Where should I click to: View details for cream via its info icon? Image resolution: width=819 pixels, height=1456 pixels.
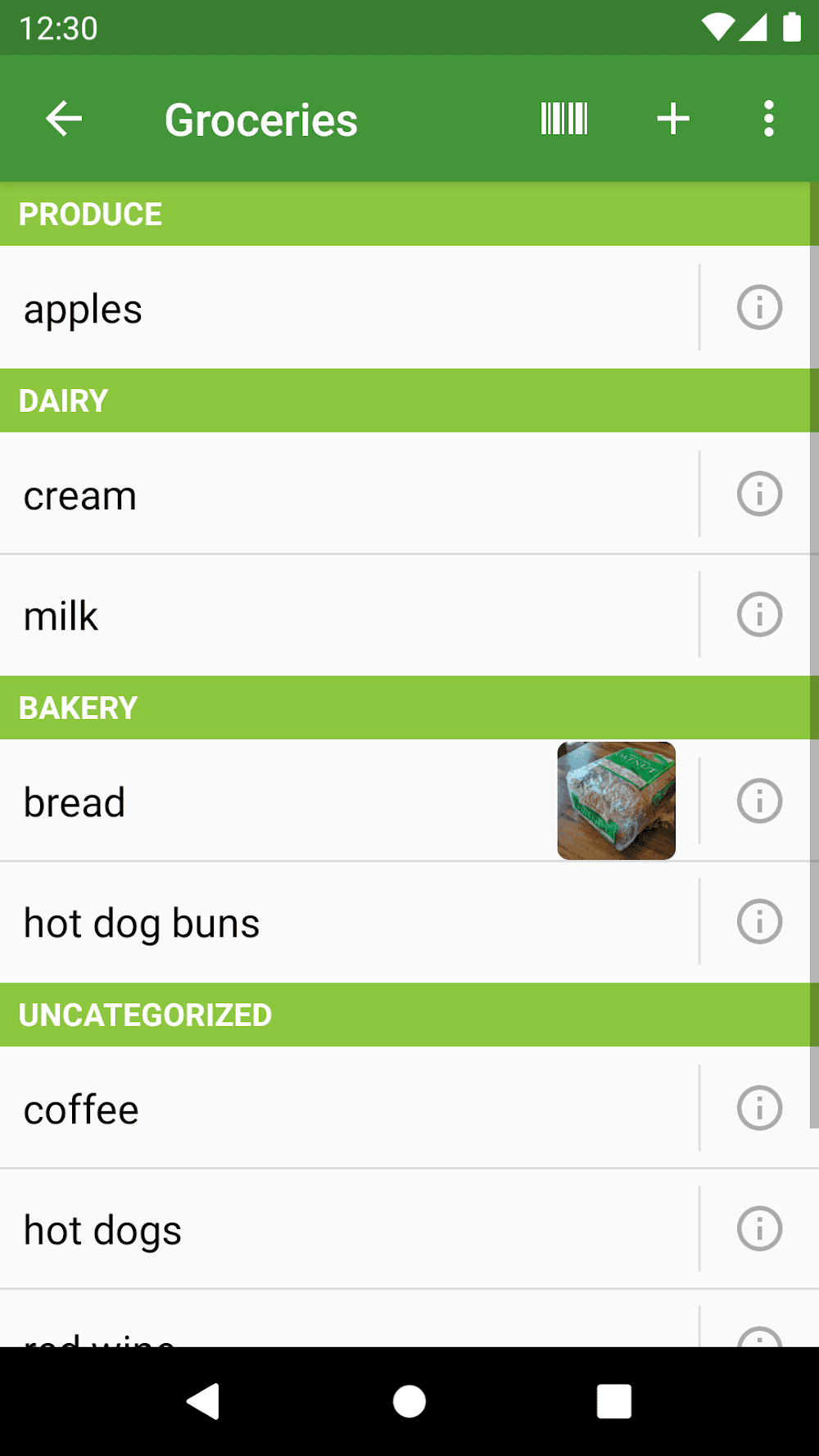click(x=758, y=494)
